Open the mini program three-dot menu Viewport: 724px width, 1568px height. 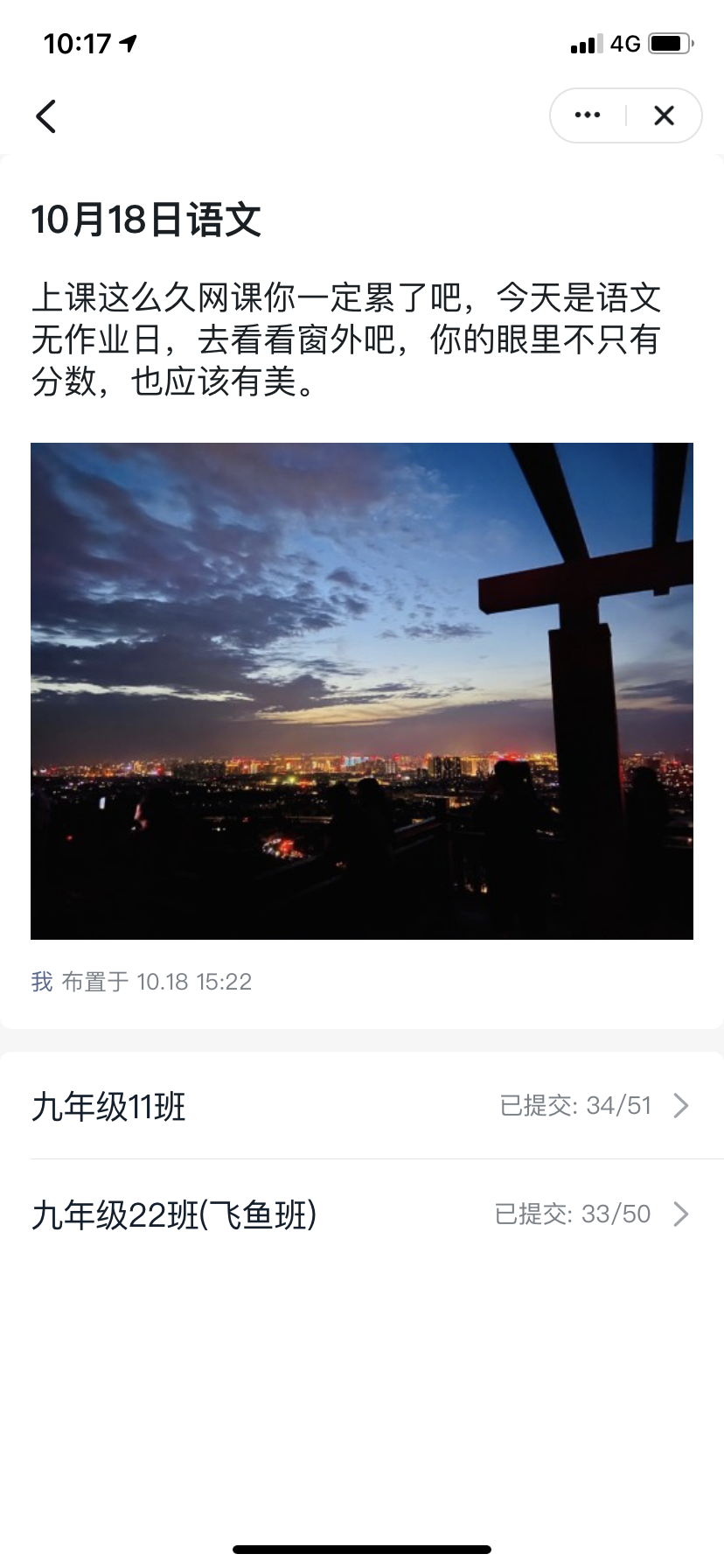pos(588,115)
